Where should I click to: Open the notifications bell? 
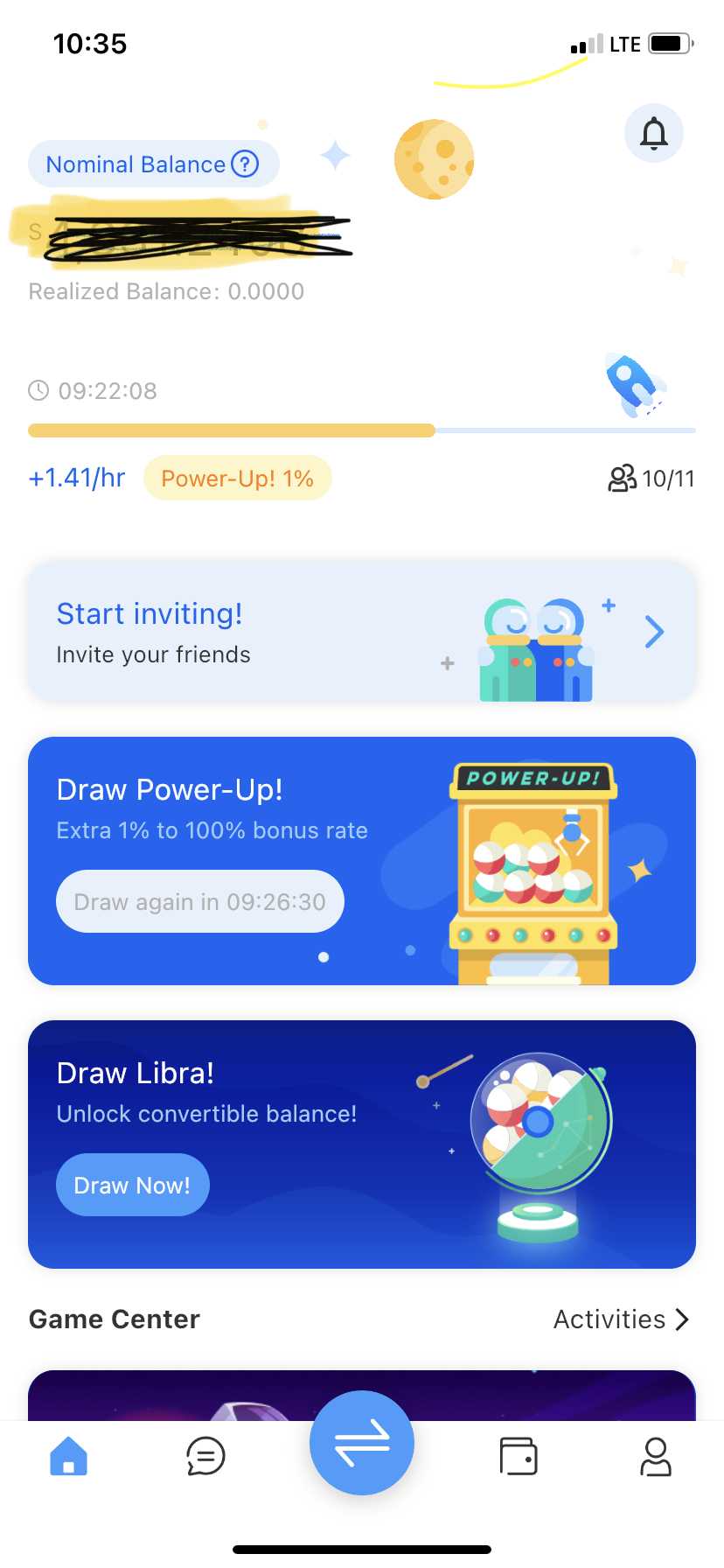click(x=653, y=133)
